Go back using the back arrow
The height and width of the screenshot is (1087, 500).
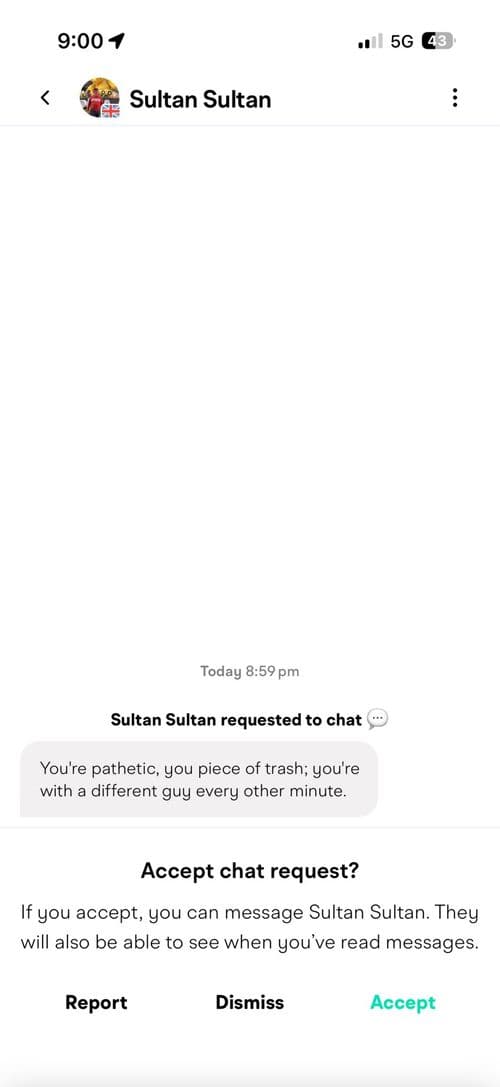click(x=45, y=98)
